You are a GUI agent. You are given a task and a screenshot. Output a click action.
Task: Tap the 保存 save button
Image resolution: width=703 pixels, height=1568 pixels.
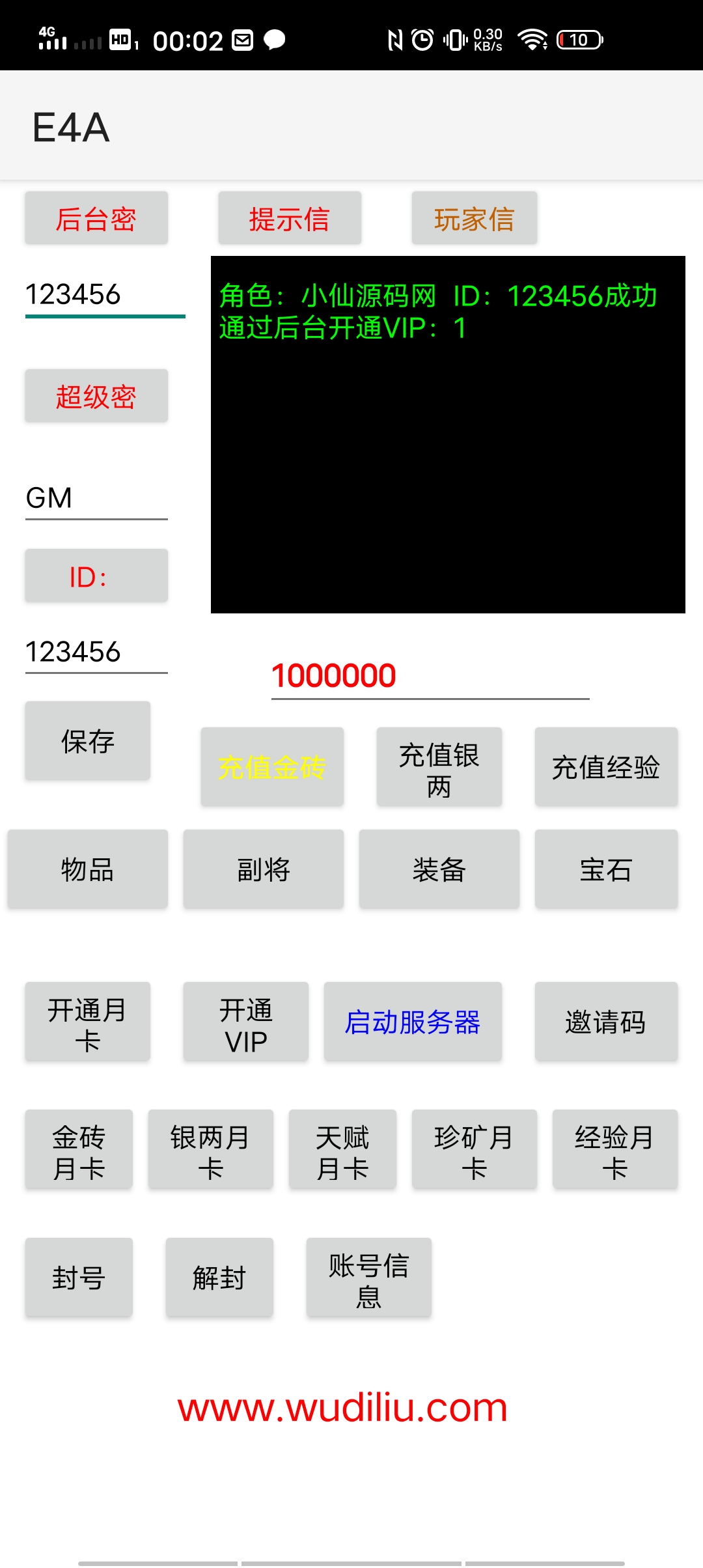pyautogui.click(x=87, y=740)
